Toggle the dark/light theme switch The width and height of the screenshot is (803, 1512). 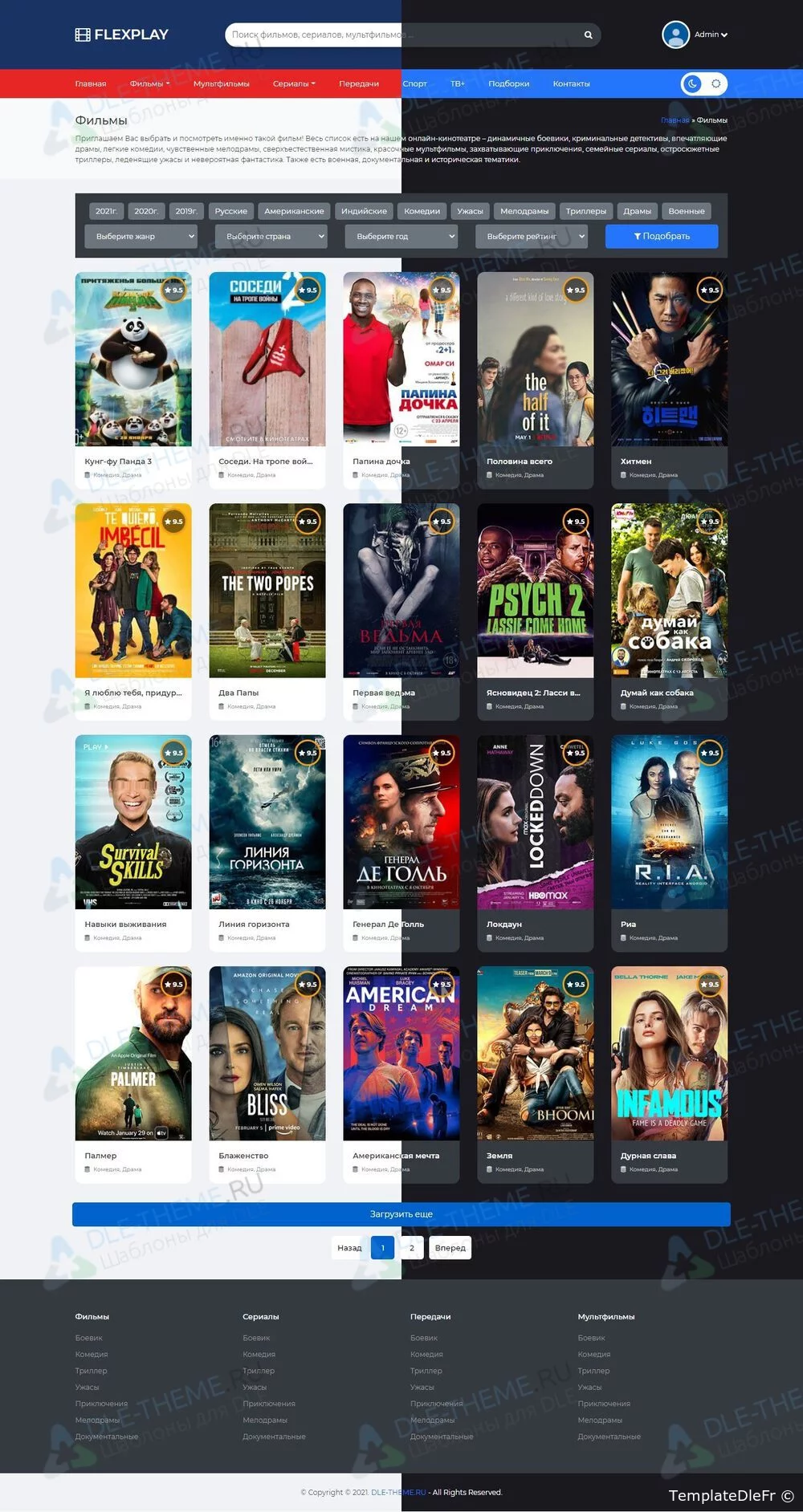tap(704, 83)
